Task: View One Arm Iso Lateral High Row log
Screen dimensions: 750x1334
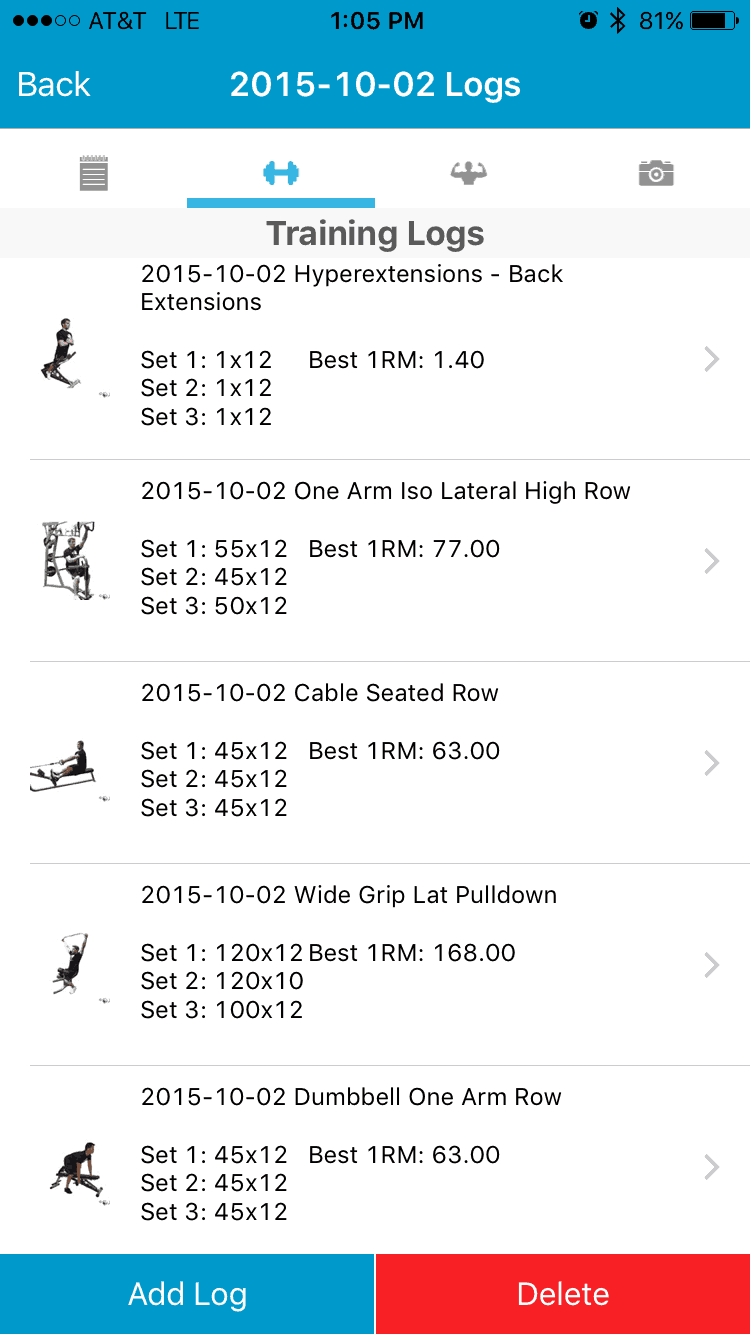Action: pos(375,561)
